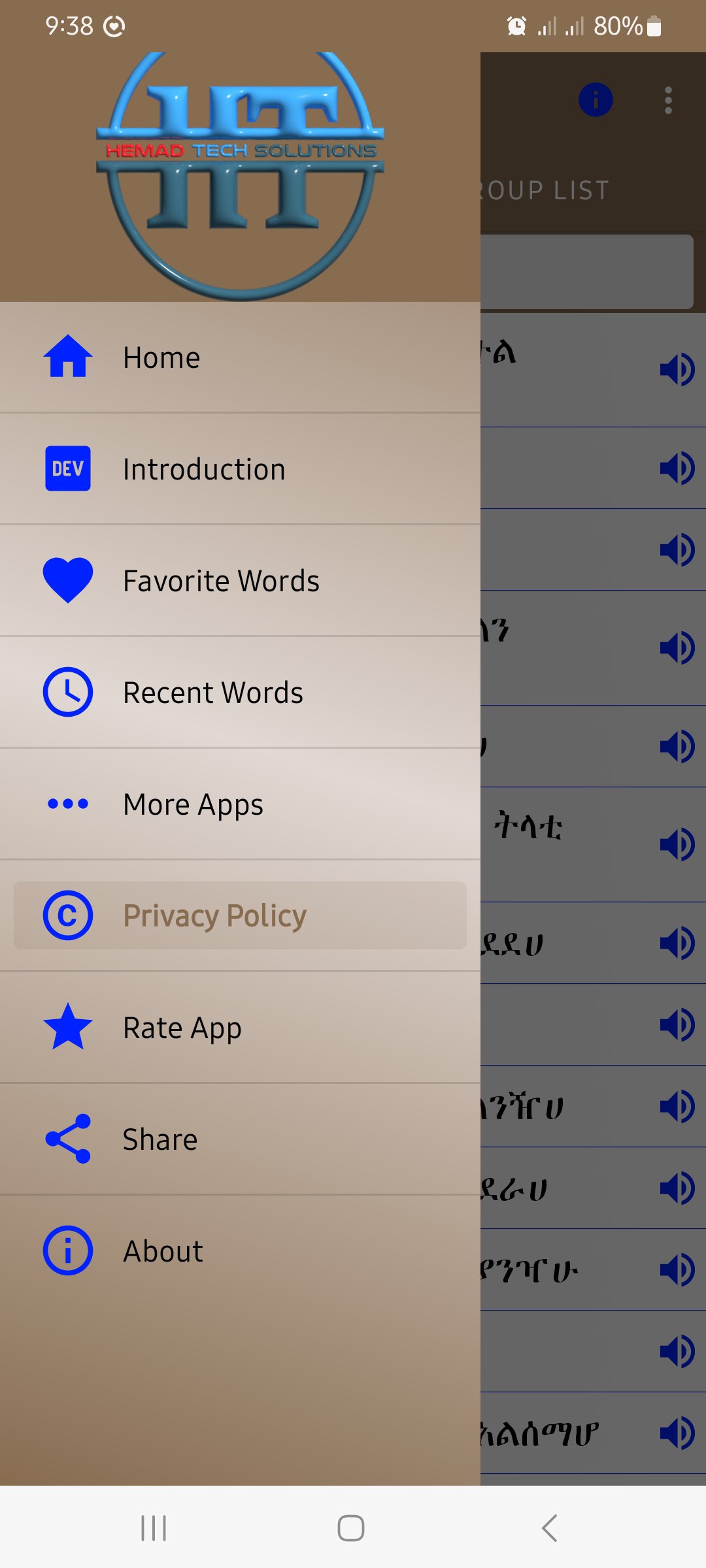The width and height of the screenshot is (706, 1568).
Task: Browse More Apps
Action: 239,804
